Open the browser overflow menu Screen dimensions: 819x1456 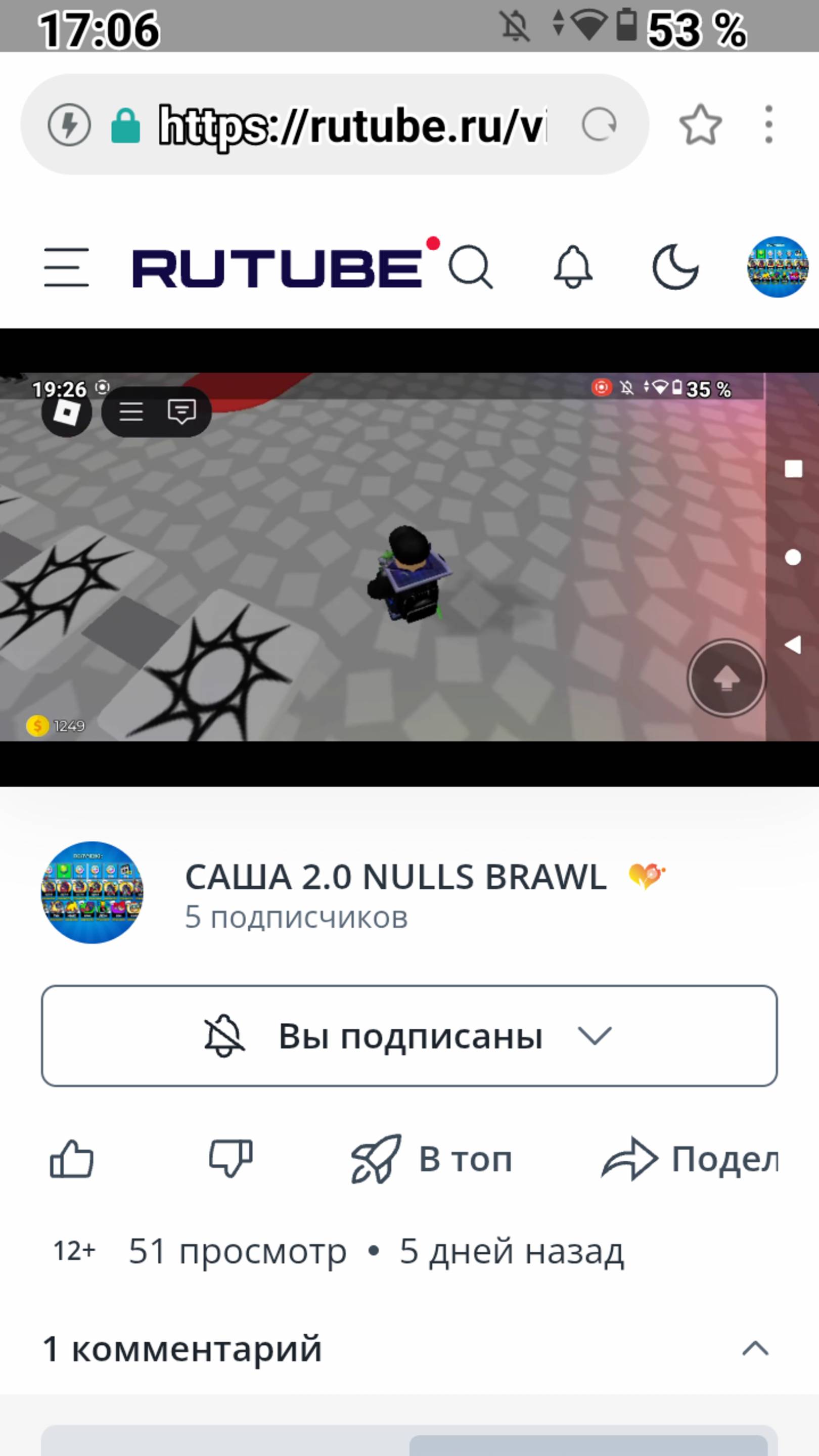[x=768, y=125]
